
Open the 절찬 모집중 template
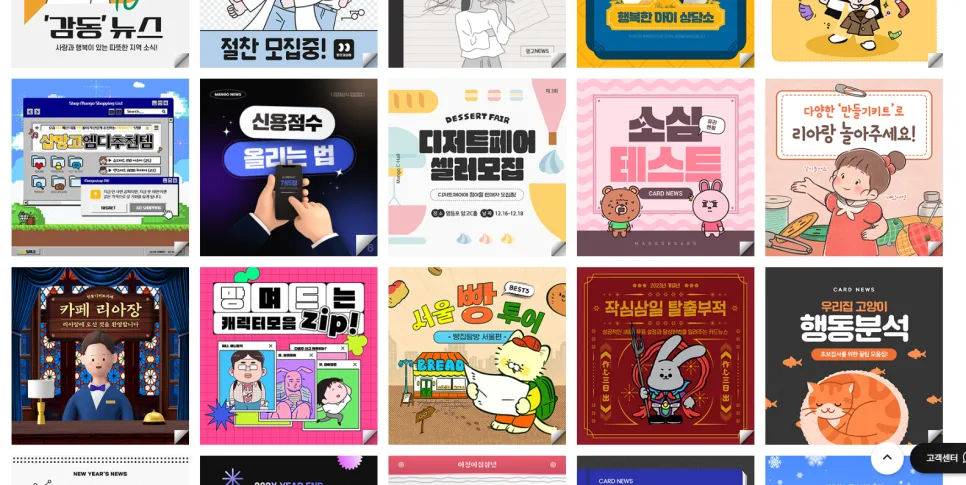coord(288,34)
